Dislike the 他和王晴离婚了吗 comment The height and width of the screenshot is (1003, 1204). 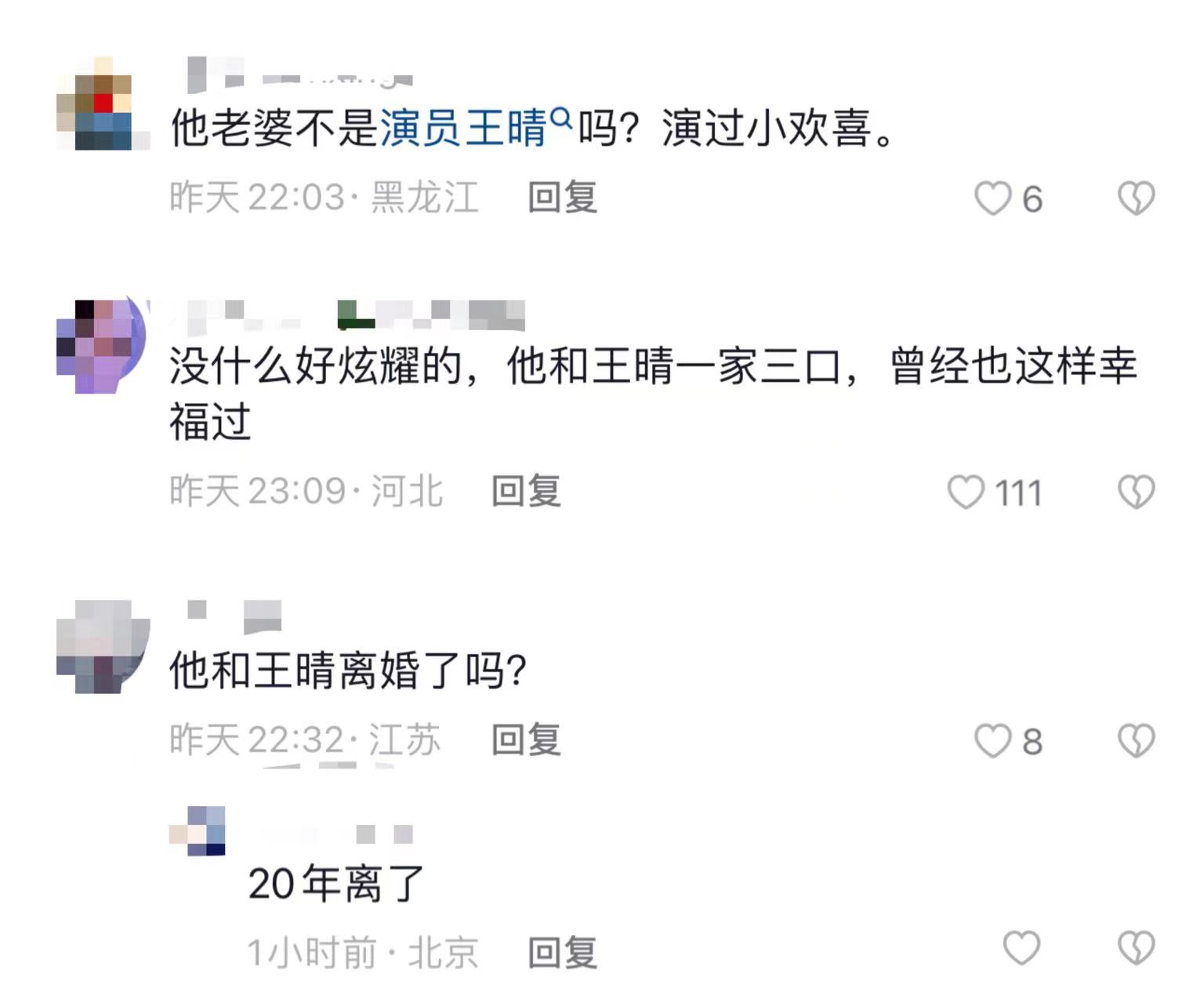[x=1136, y=741]
